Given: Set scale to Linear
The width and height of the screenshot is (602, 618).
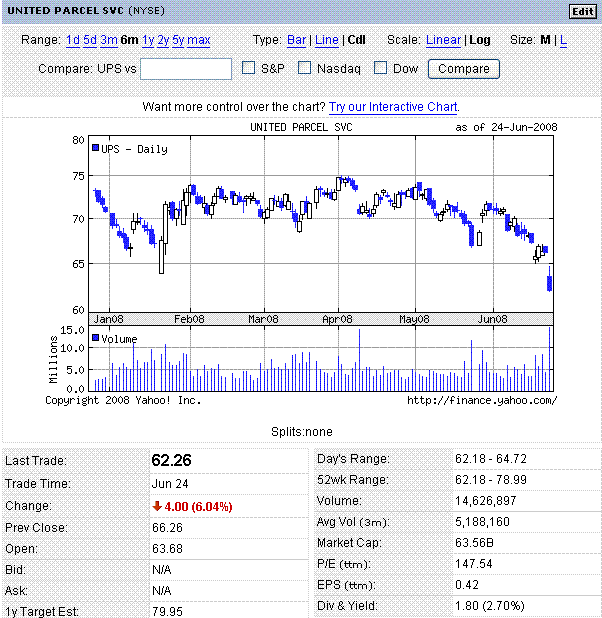Looking at the screenshot, I should [x=443, y=40].
